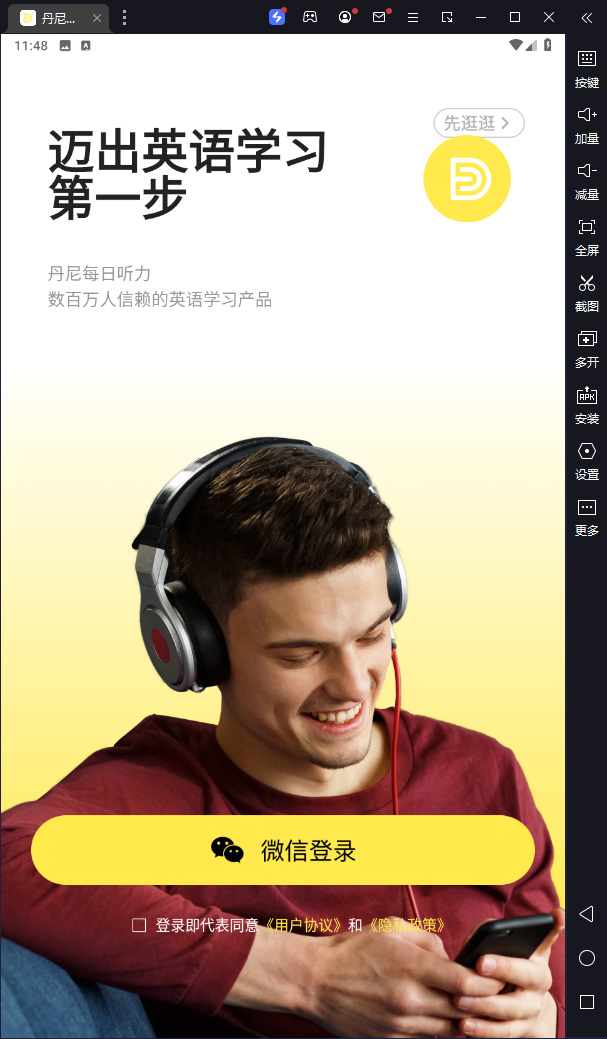Open the 隐私政策 link
The height and width of the screenshot is (1039, 607).
point(406,926)
